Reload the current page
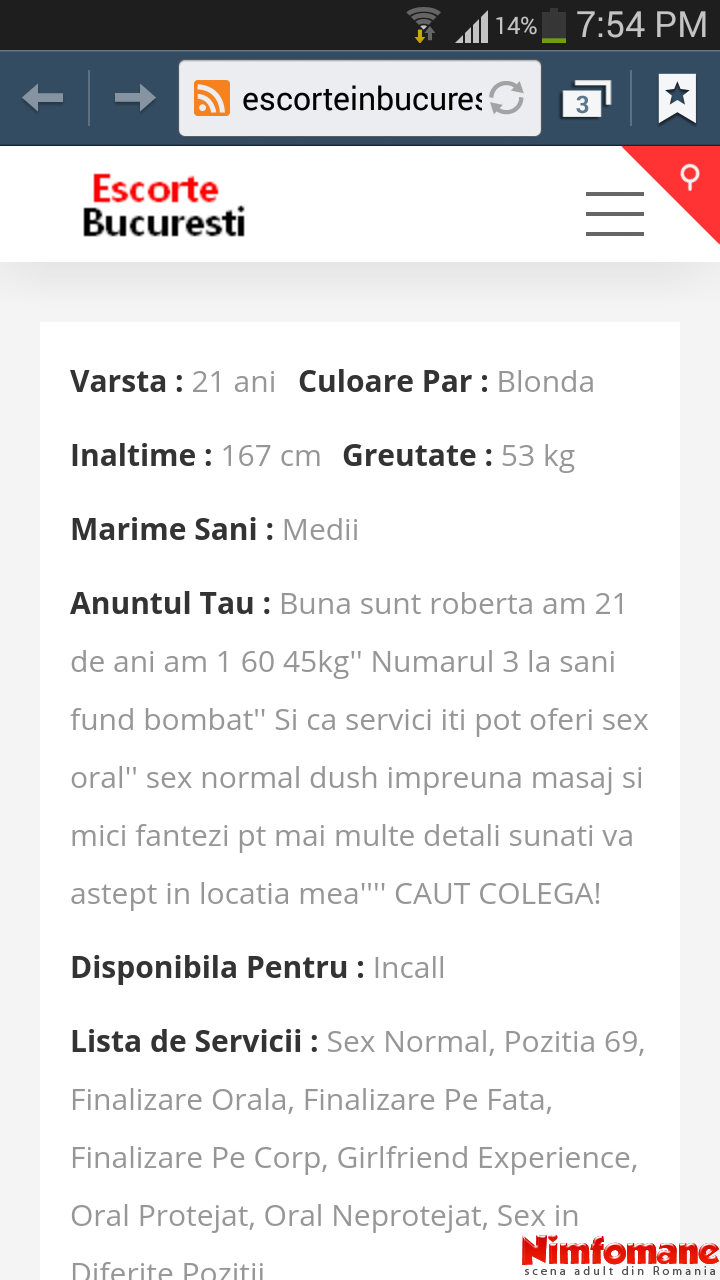Image resolution: width=720 pixels, height=1280 pixels. tap(507, 99)
